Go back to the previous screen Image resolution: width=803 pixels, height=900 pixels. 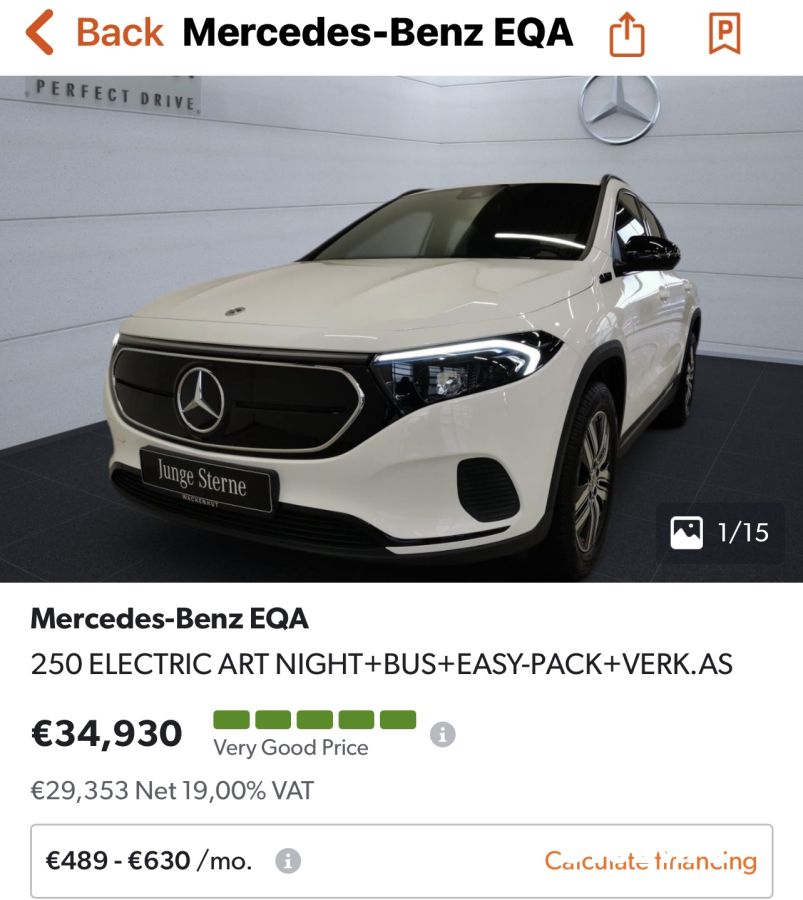(x=93, y=33)
